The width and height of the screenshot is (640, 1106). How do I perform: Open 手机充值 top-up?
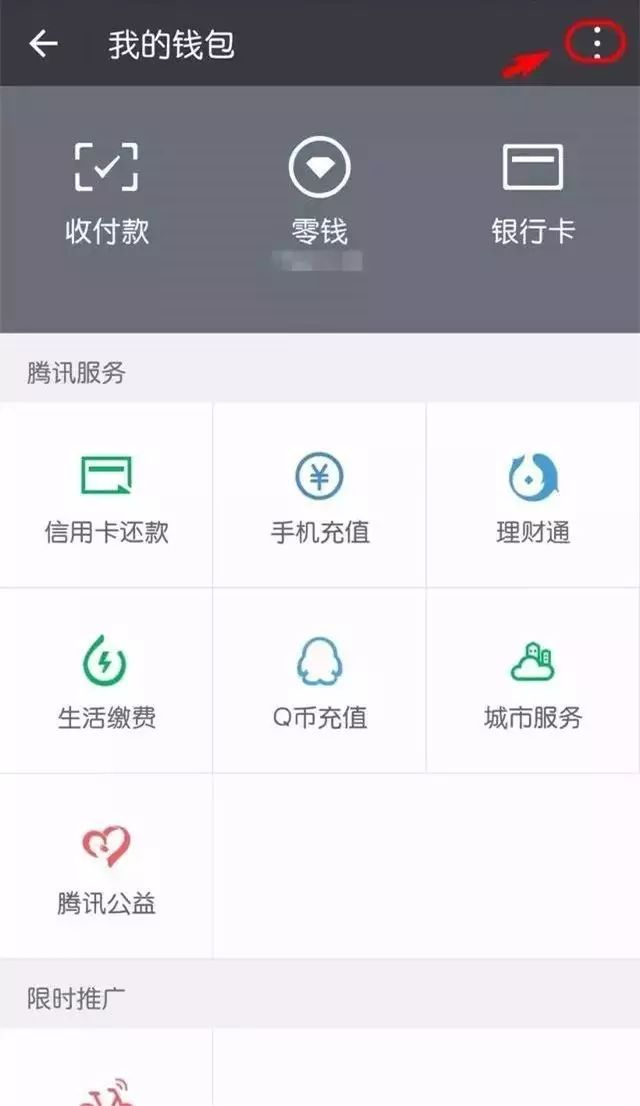(x=319, y=497)
